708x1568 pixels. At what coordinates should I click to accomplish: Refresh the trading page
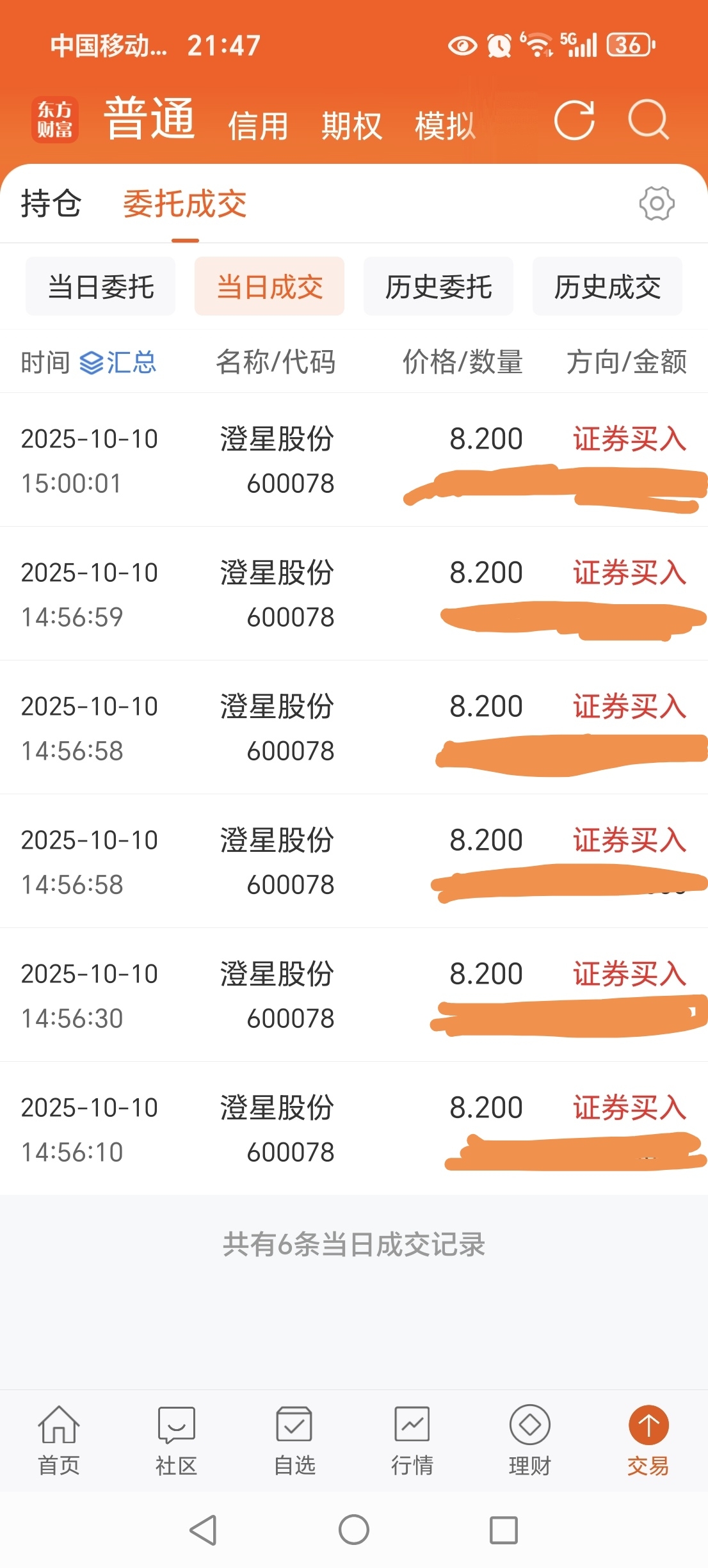pyautogui.click(x=574, y=120)
